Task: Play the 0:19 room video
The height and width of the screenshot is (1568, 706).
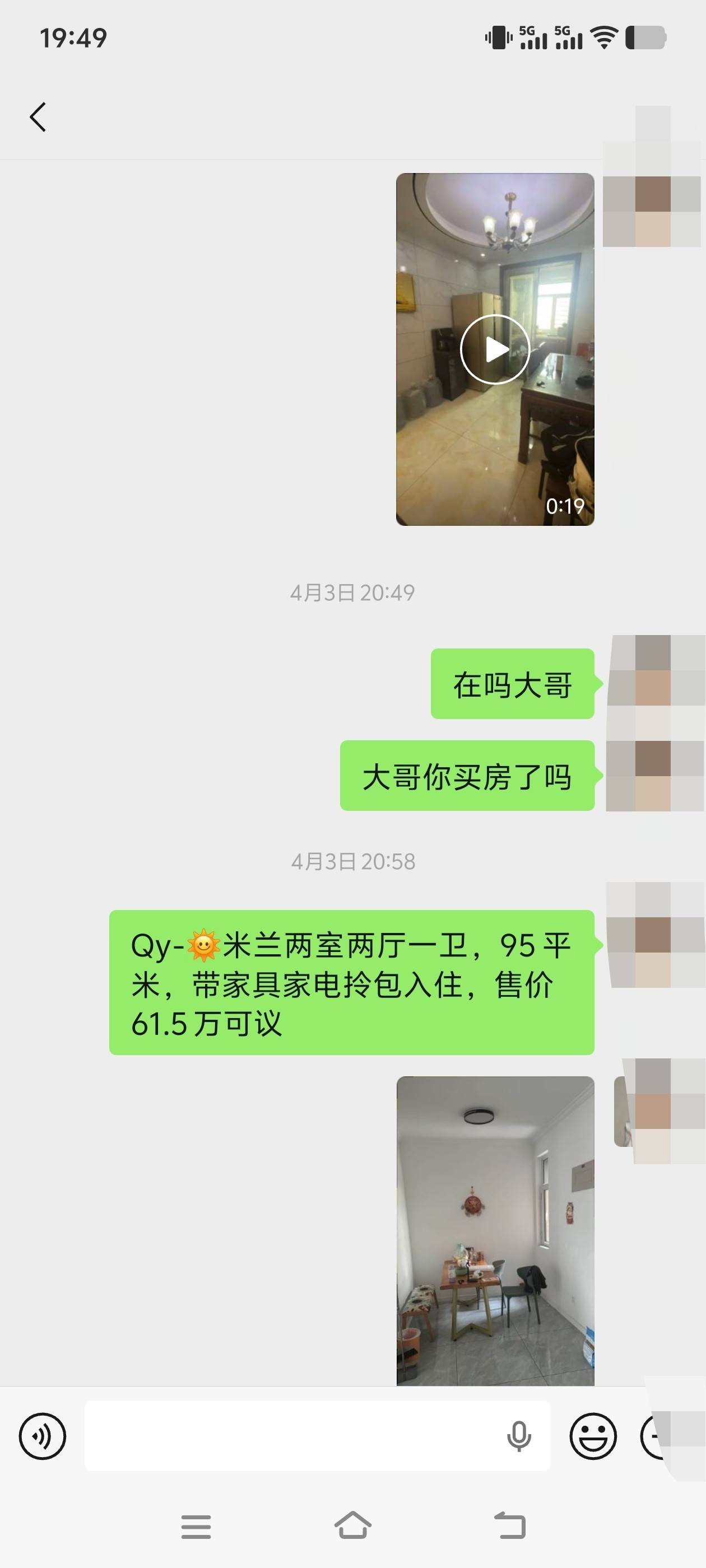Action: click(x=495, y=349)
